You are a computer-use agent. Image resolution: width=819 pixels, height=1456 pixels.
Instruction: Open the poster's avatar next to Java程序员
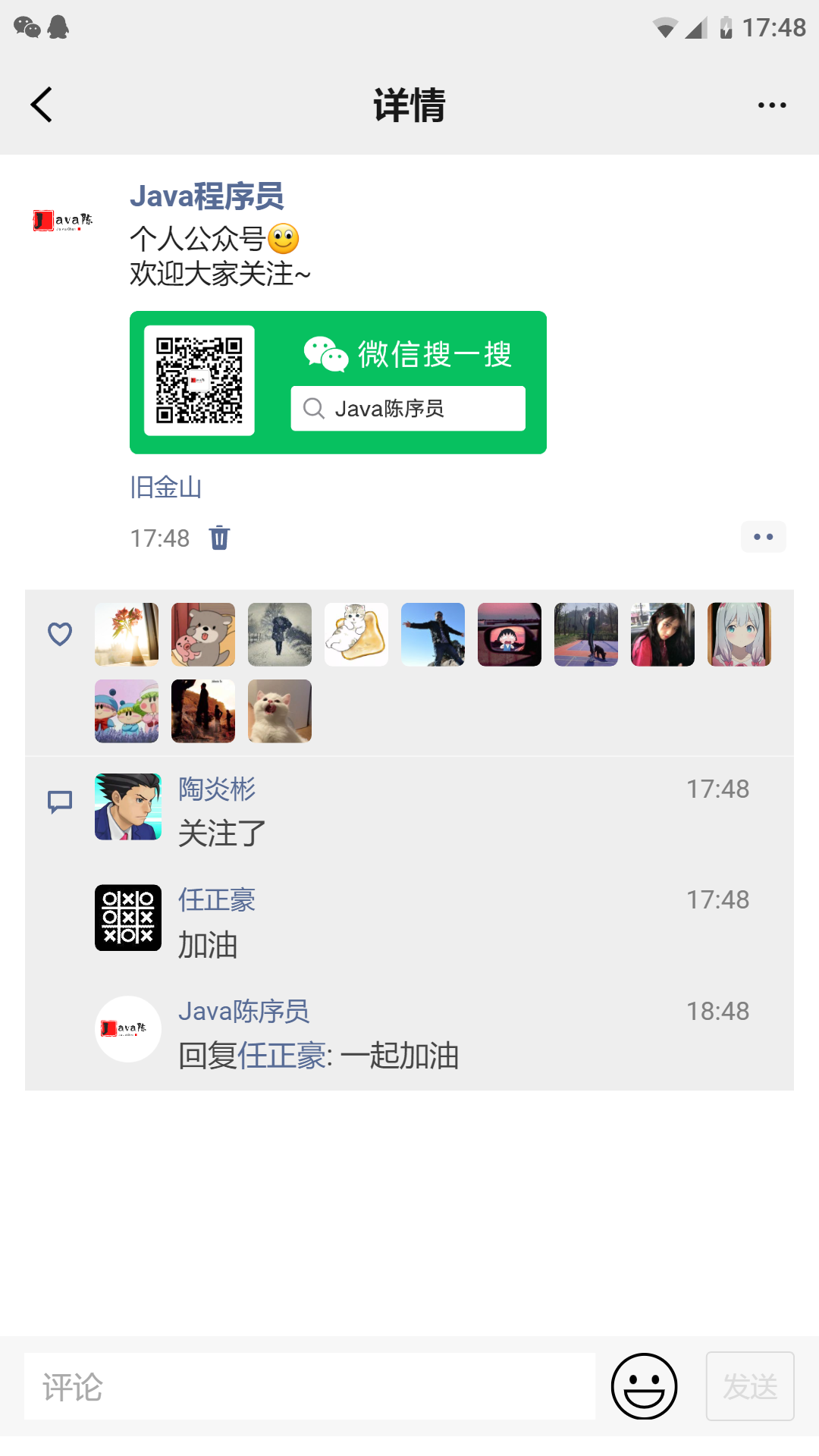tap(63, 221)
